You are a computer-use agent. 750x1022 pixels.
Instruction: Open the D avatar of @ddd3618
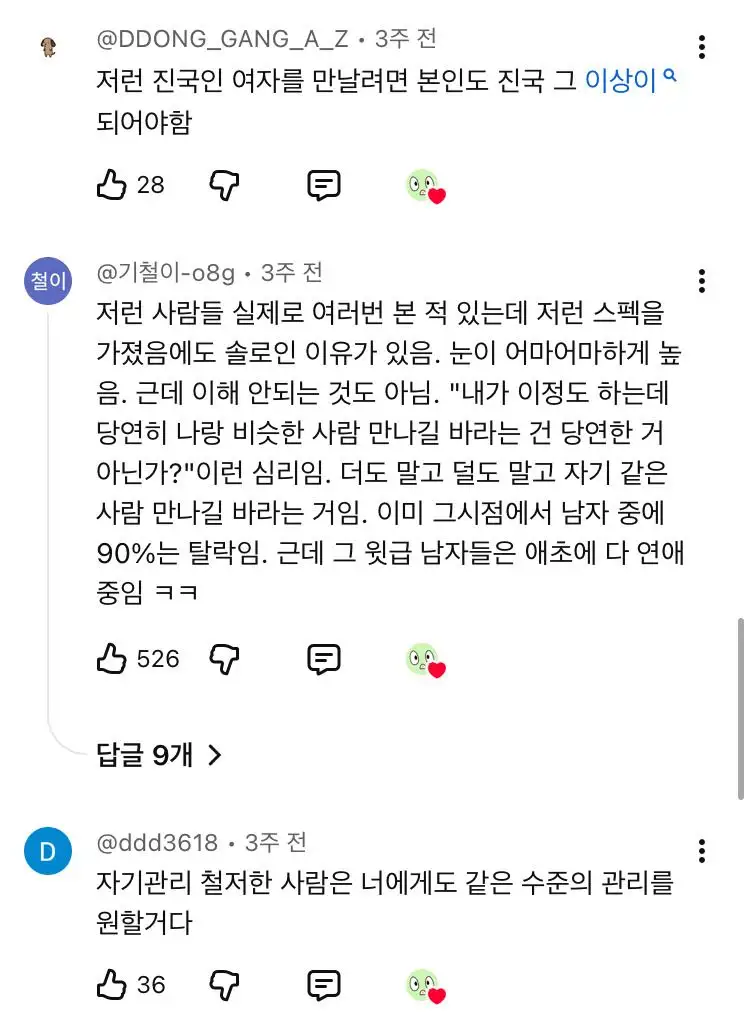(48, 852)
